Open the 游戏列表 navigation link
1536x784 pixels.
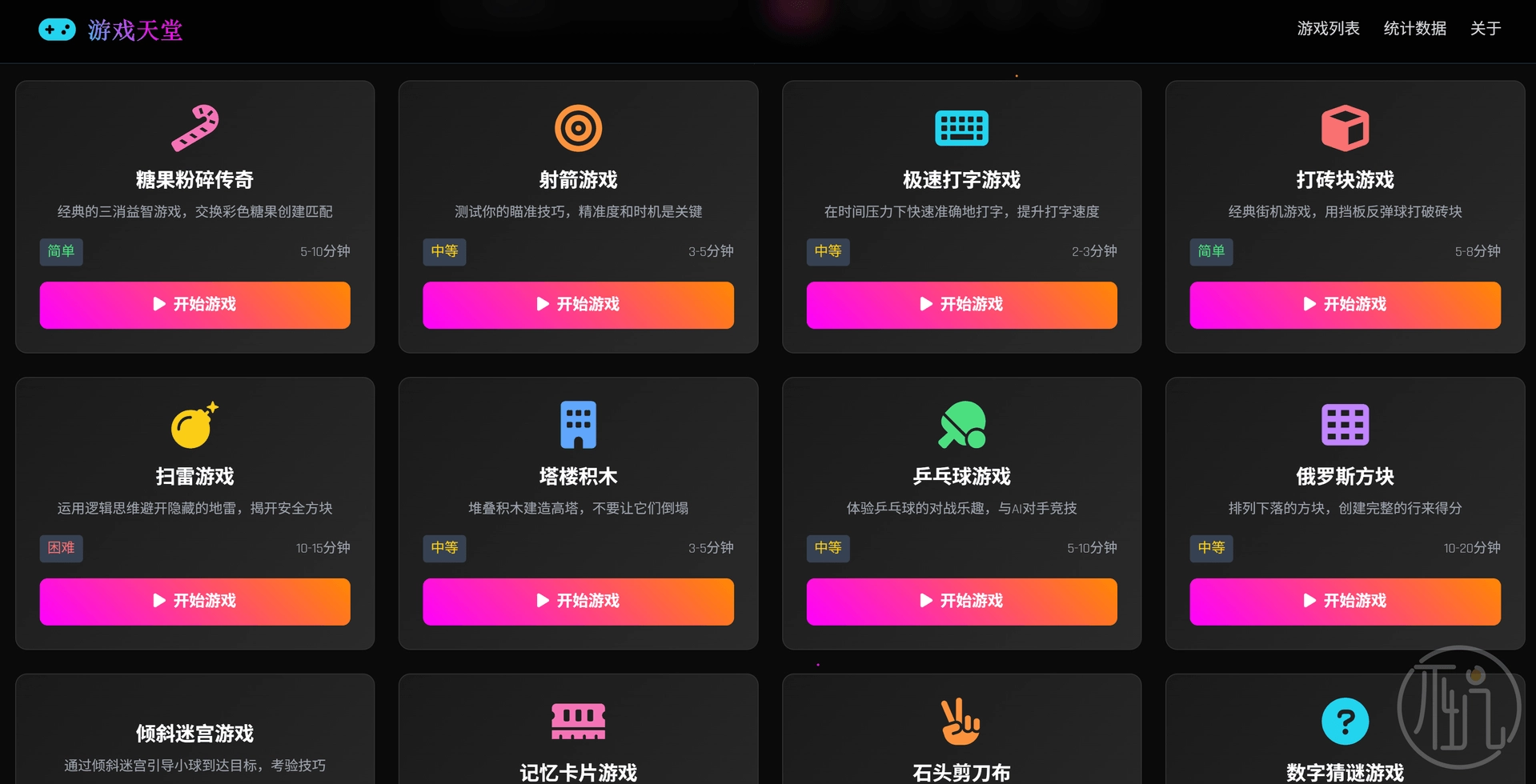[1328, 29]
